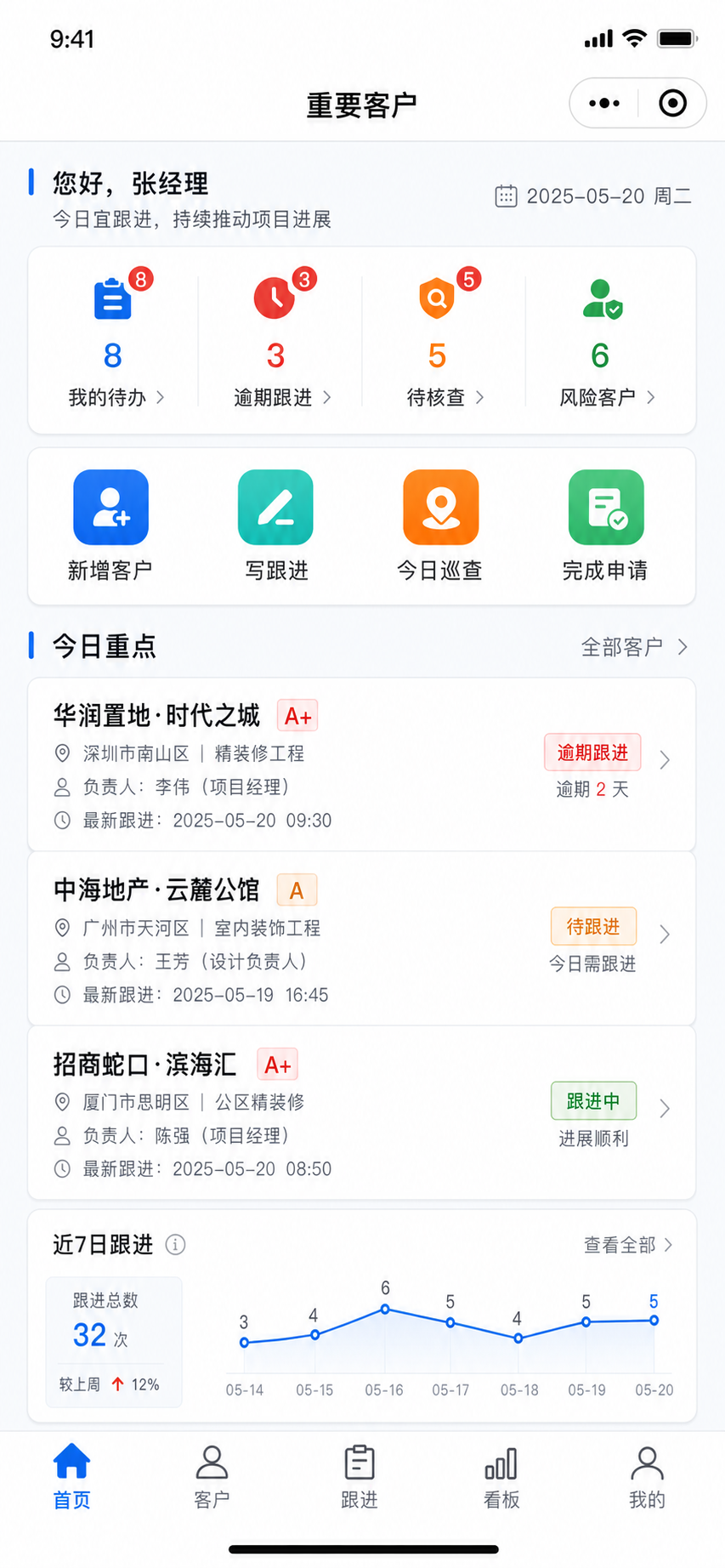The width and height of the screenshot is (725, 1568).
Task: Open the 招商蛇口·滨海汇 customer card
Action: (362, 1113)
